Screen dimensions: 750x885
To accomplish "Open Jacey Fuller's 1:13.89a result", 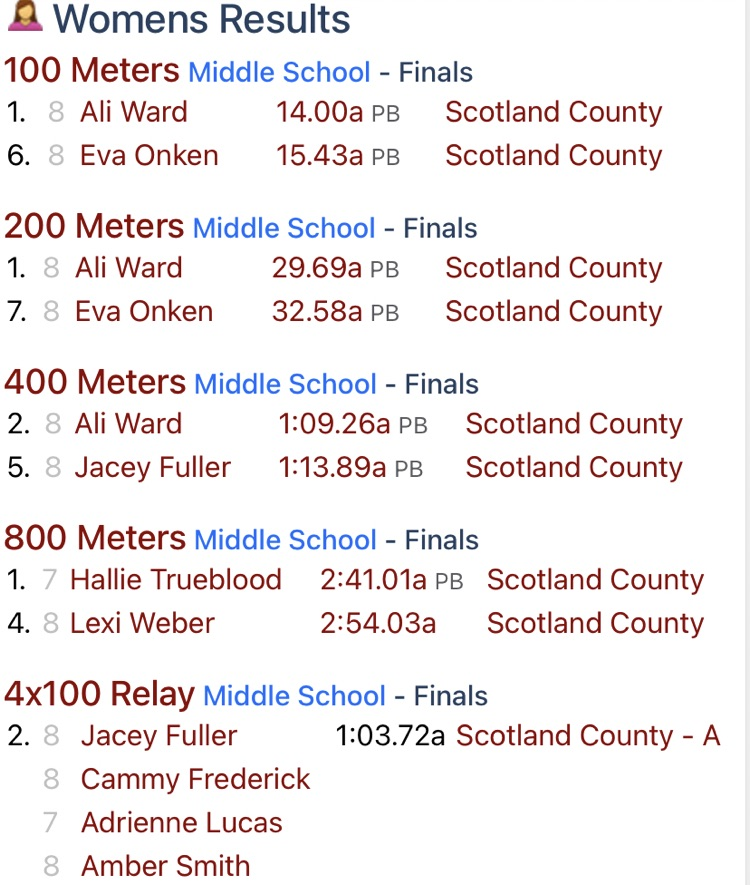I will pos(334,468).
